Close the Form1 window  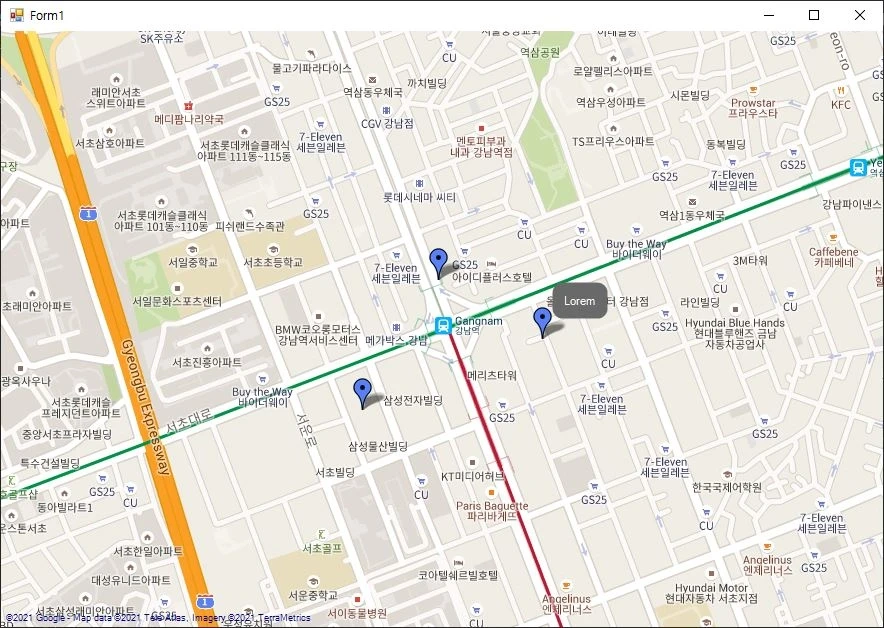[x=860, y=15]
